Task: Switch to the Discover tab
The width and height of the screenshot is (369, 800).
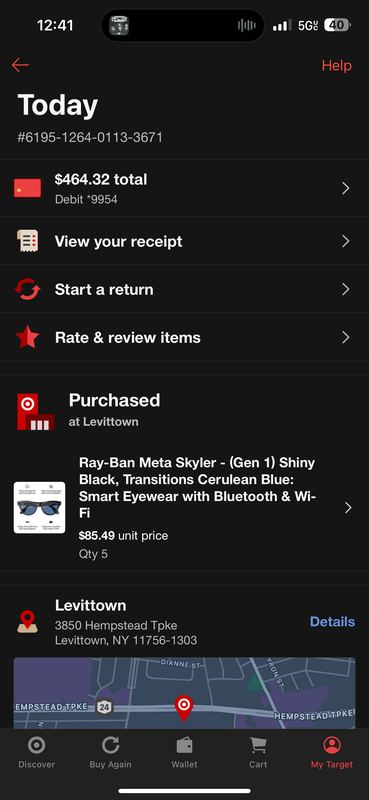Action: [36, 753]
